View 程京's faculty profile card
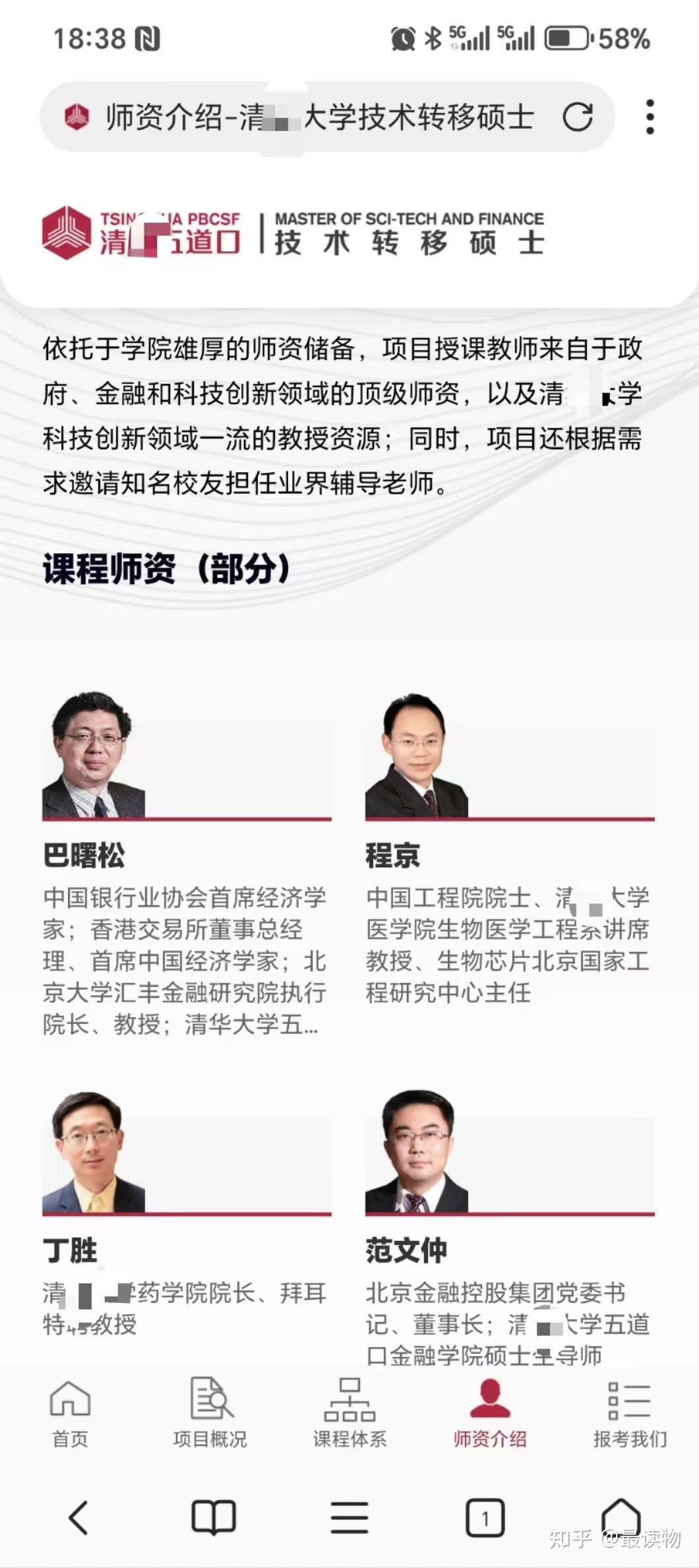699x1568 pixels. (510, 849)
